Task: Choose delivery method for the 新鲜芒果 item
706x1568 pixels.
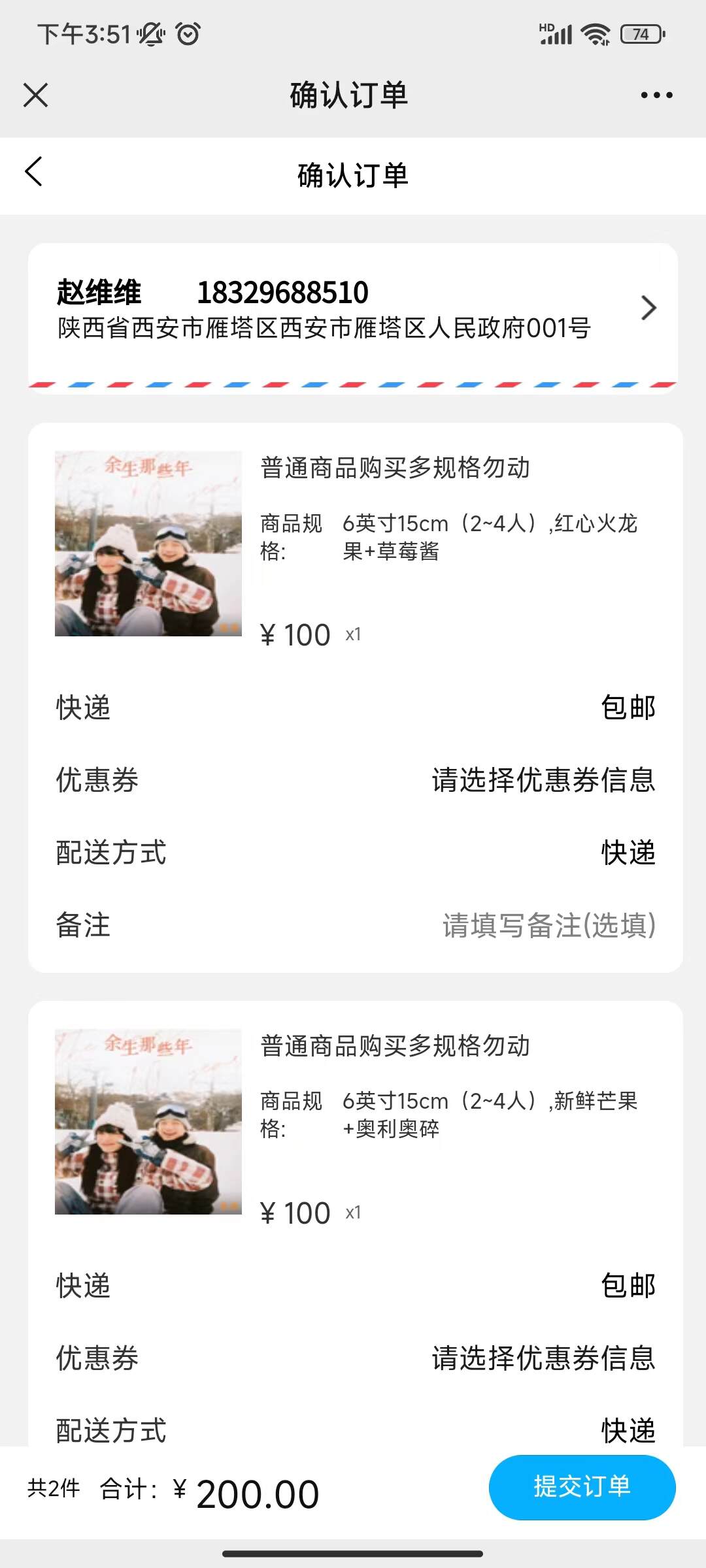Action: (x=628, y=1429)
